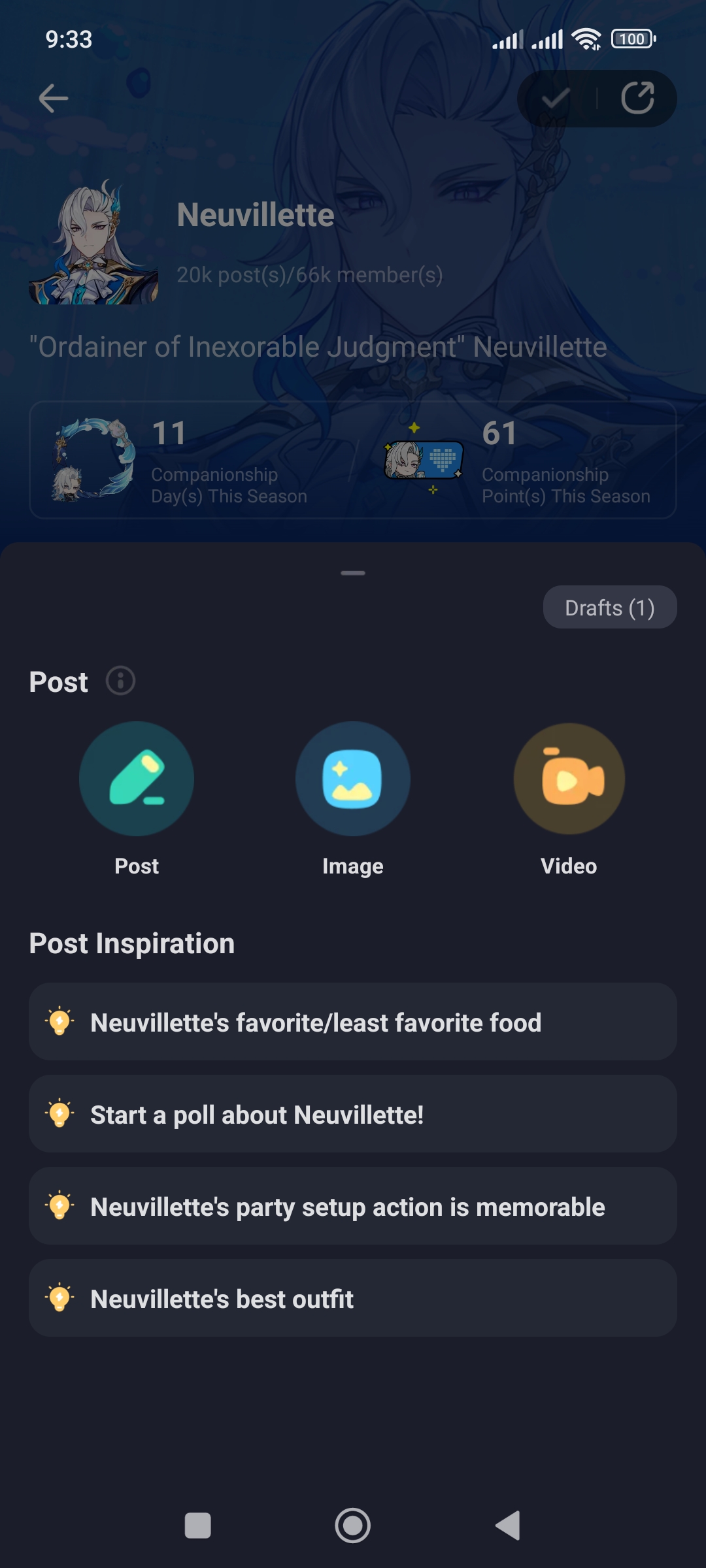Tap the lightbulb beside best outfit prompt

coord(60,1298)
